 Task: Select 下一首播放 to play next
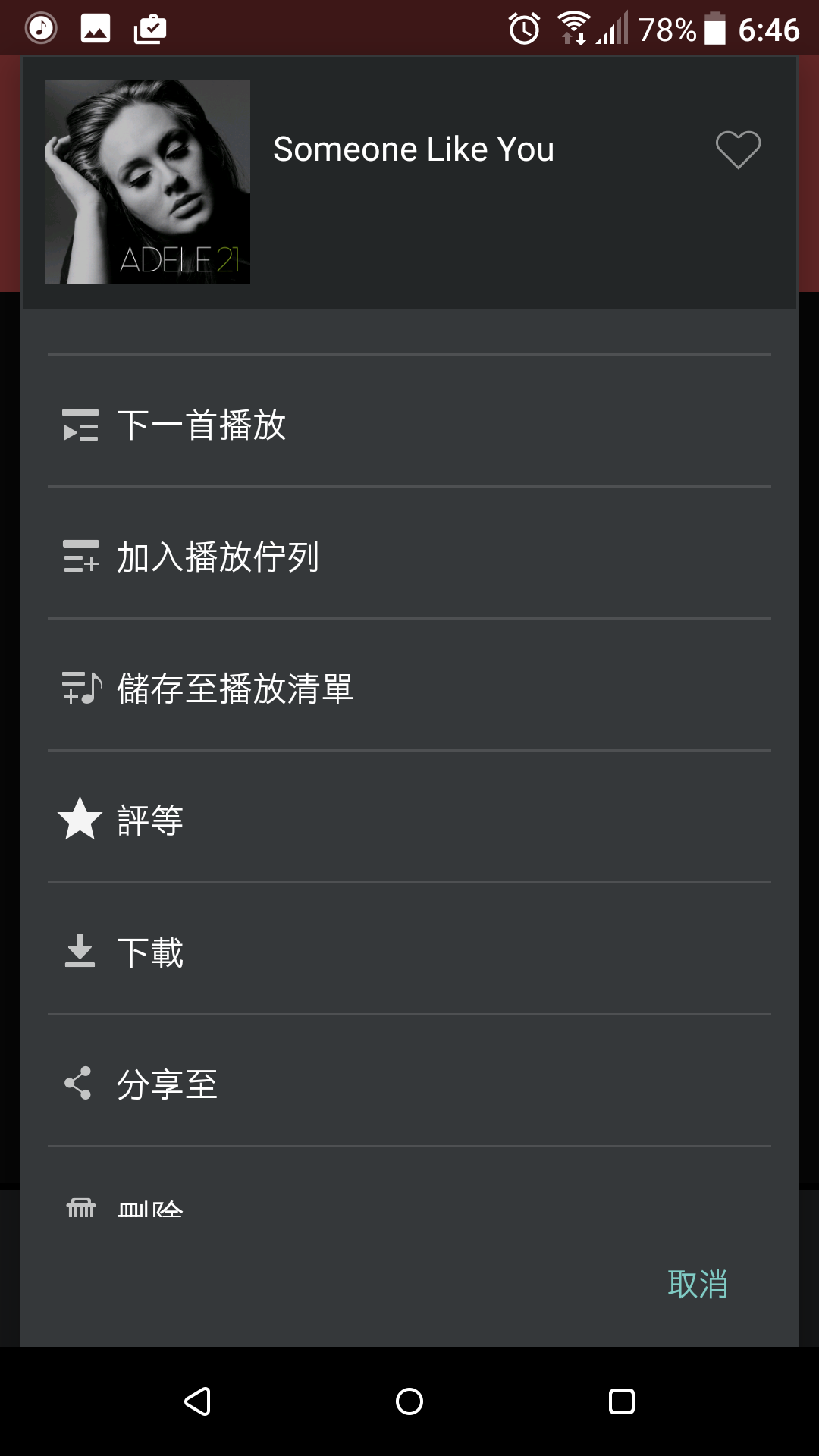[x=409, y=425]
